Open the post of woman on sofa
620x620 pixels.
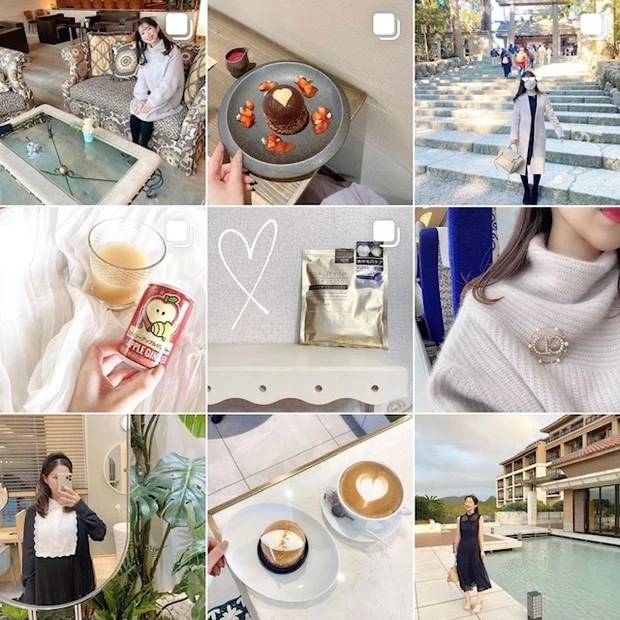click(102, 102)
